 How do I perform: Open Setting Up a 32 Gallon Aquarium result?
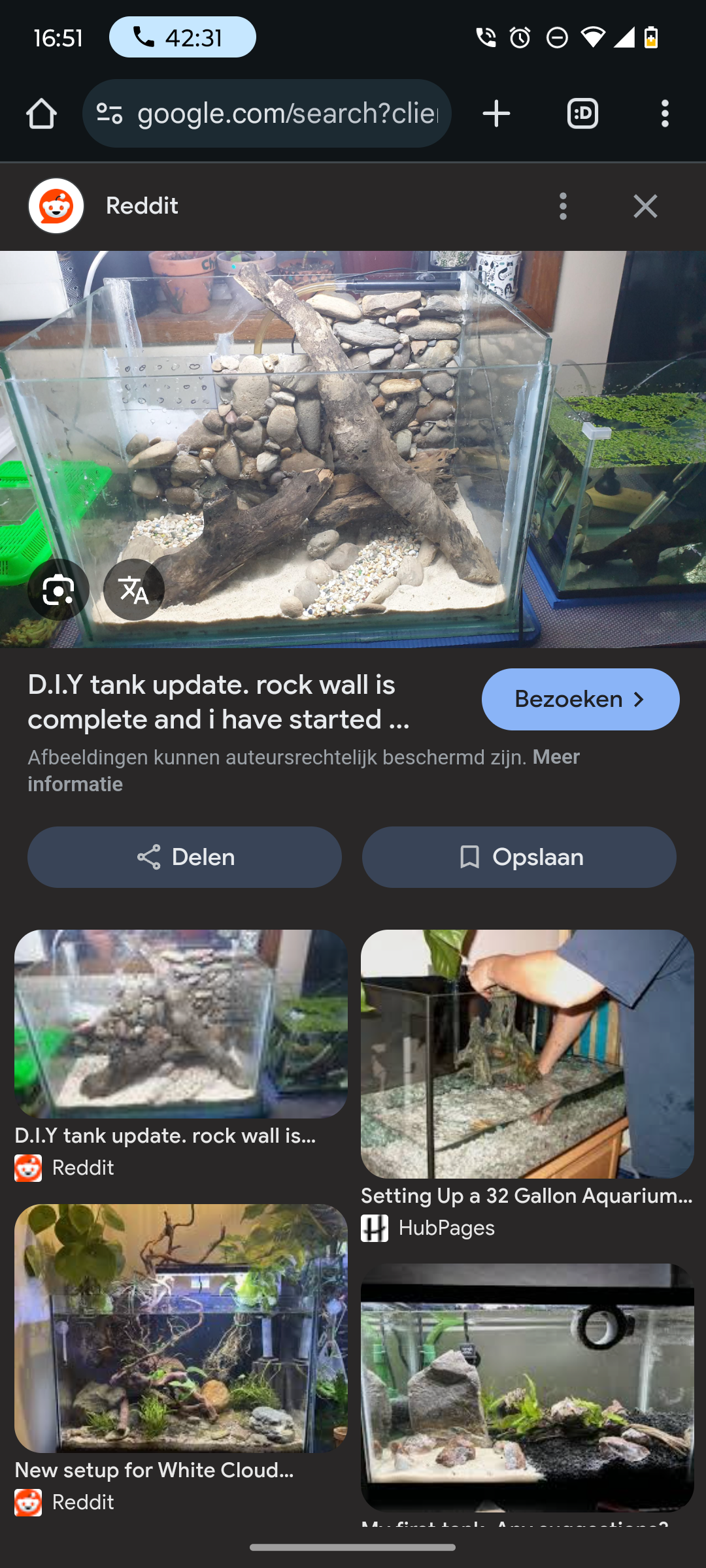(527, 1054)
